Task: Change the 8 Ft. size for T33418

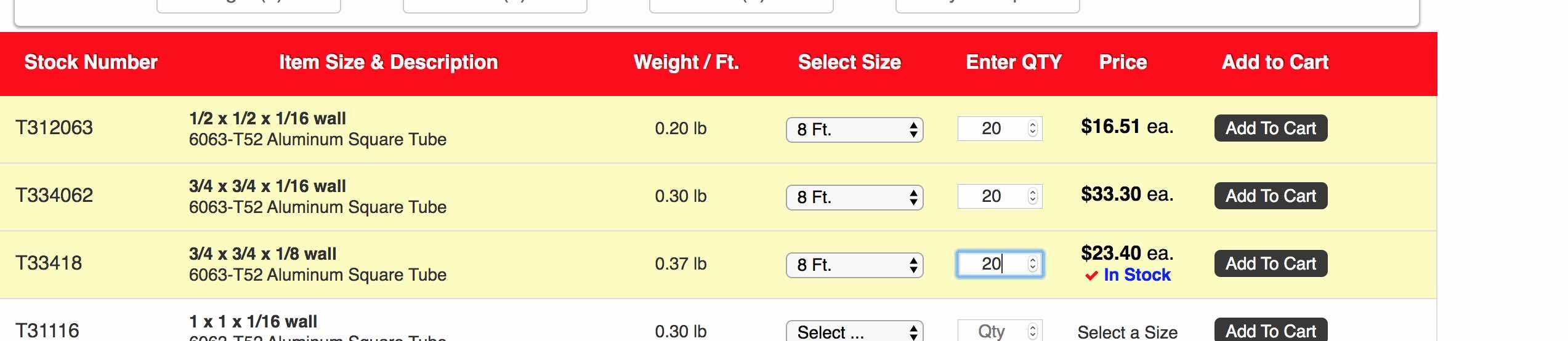Action: pyautogui.click(x=854, y=265)
